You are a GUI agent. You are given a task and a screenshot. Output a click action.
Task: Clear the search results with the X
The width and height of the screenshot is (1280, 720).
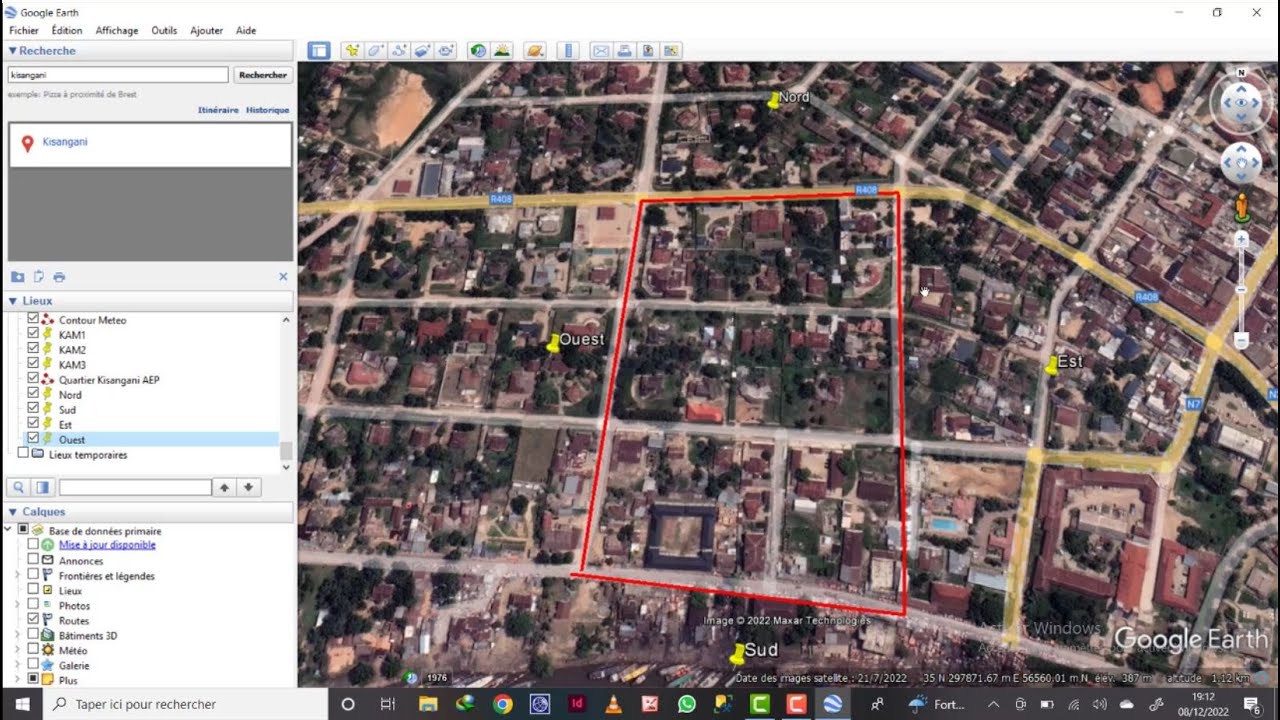(283, 277)
